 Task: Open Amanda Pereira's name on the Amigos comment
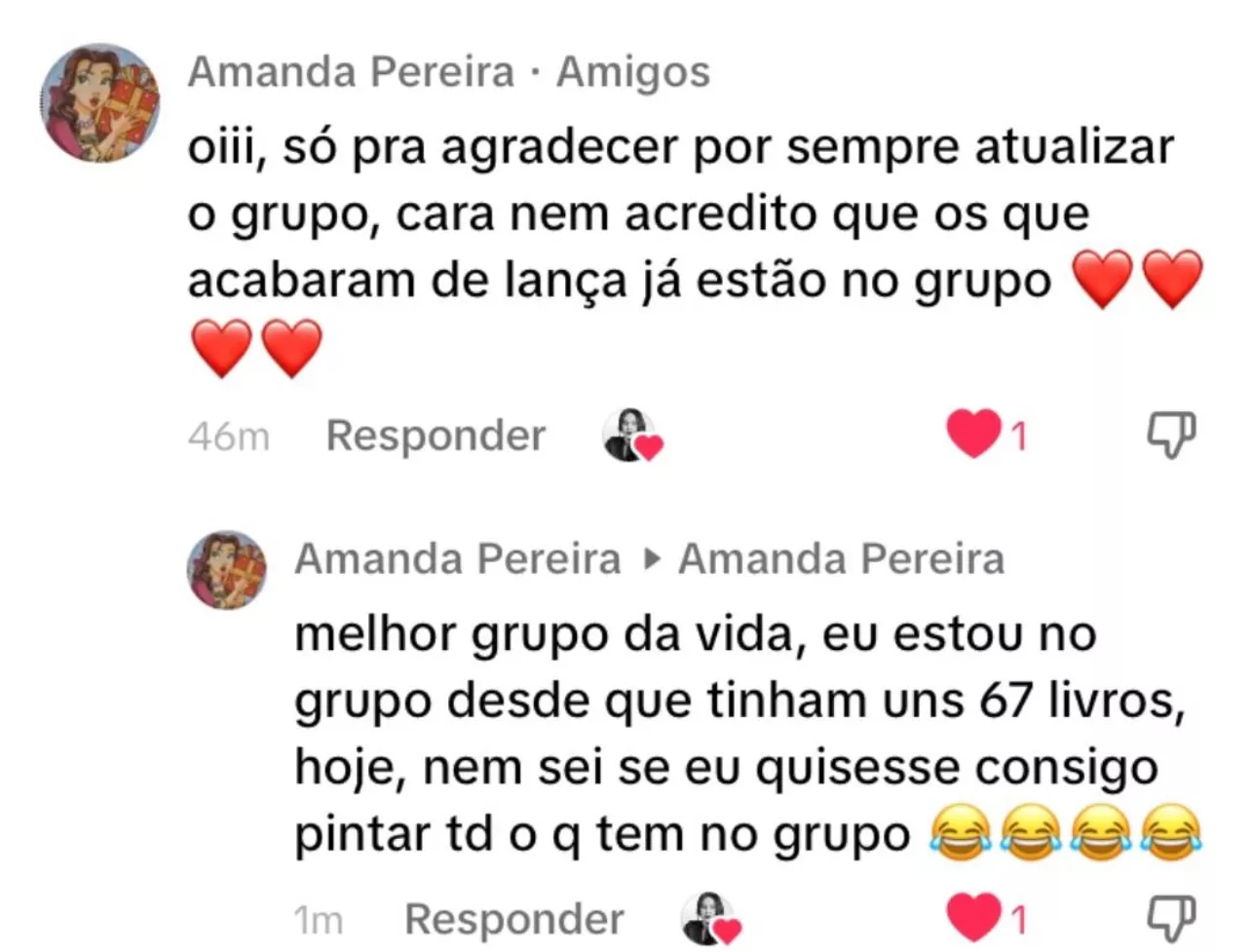point(351,72)
